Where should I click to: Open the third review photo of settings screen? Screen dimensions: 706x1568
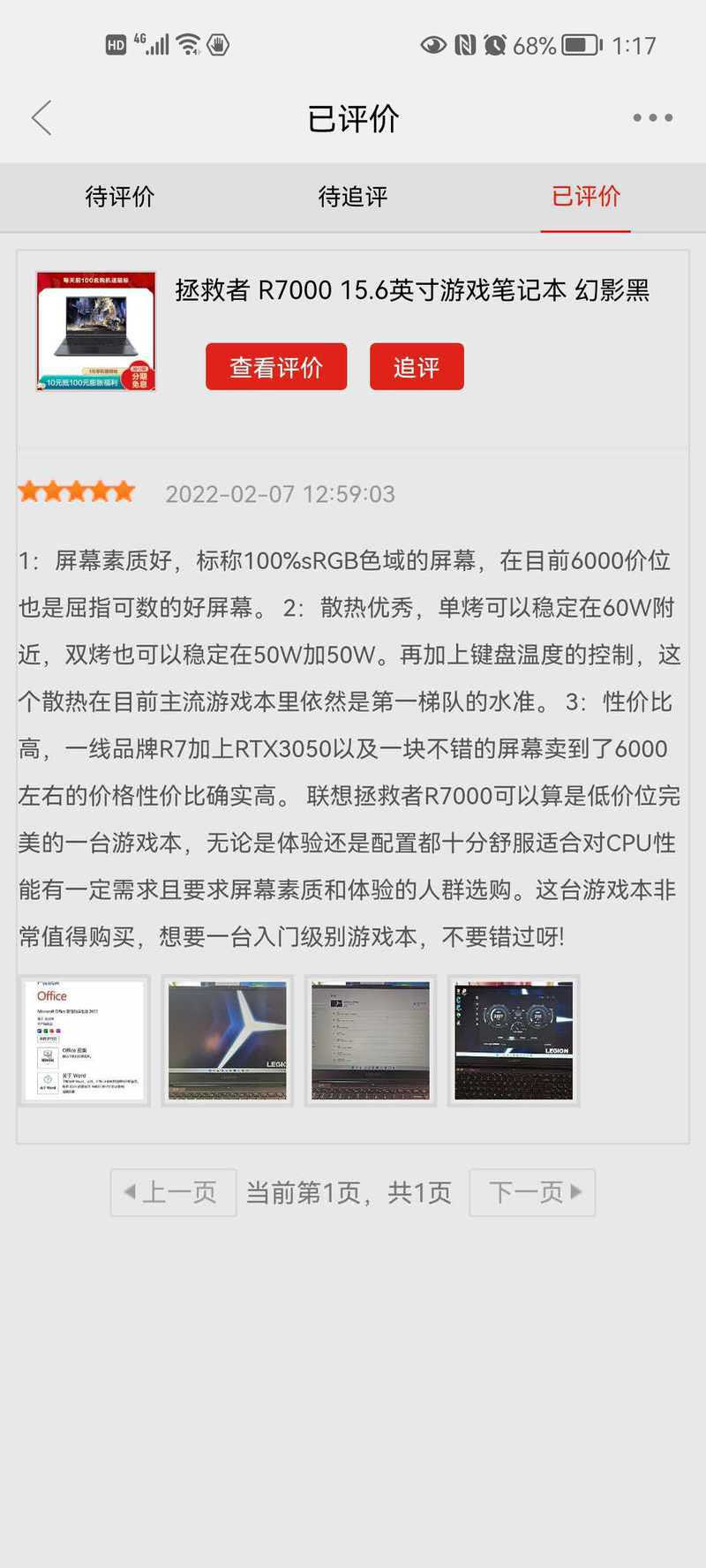[371, 1040]
